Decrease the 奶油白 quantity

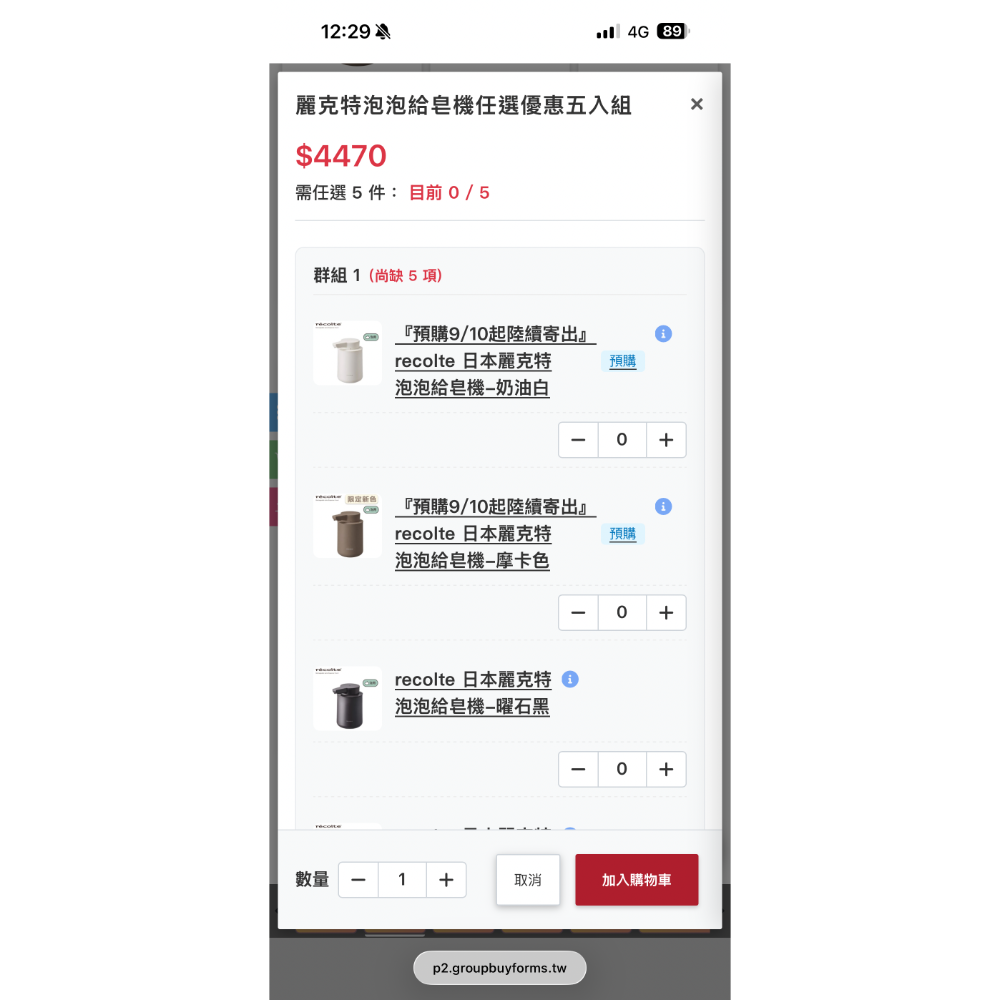tap(578, 440)
